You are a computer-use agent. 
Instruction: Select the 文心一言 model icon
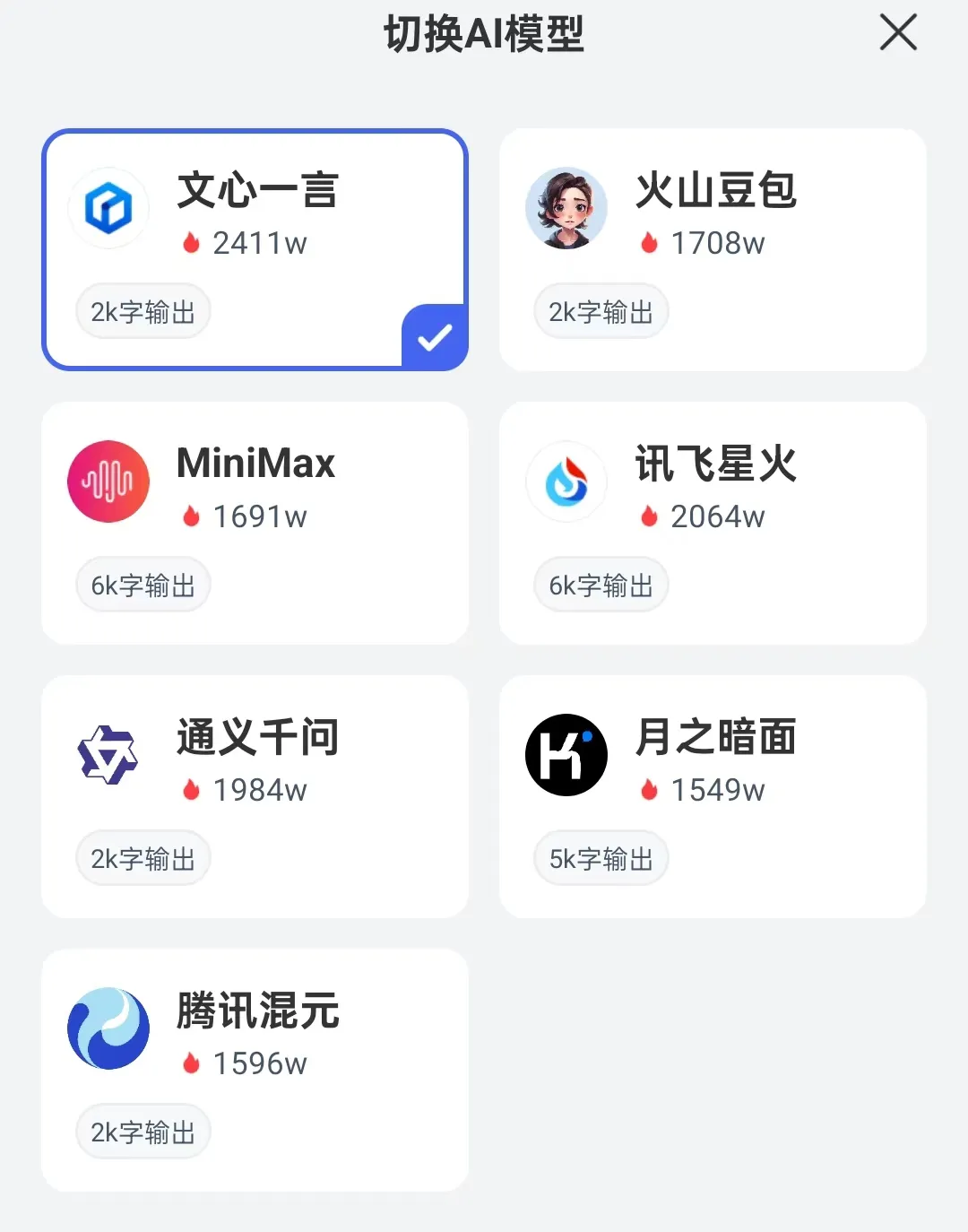tap(108, 207)
